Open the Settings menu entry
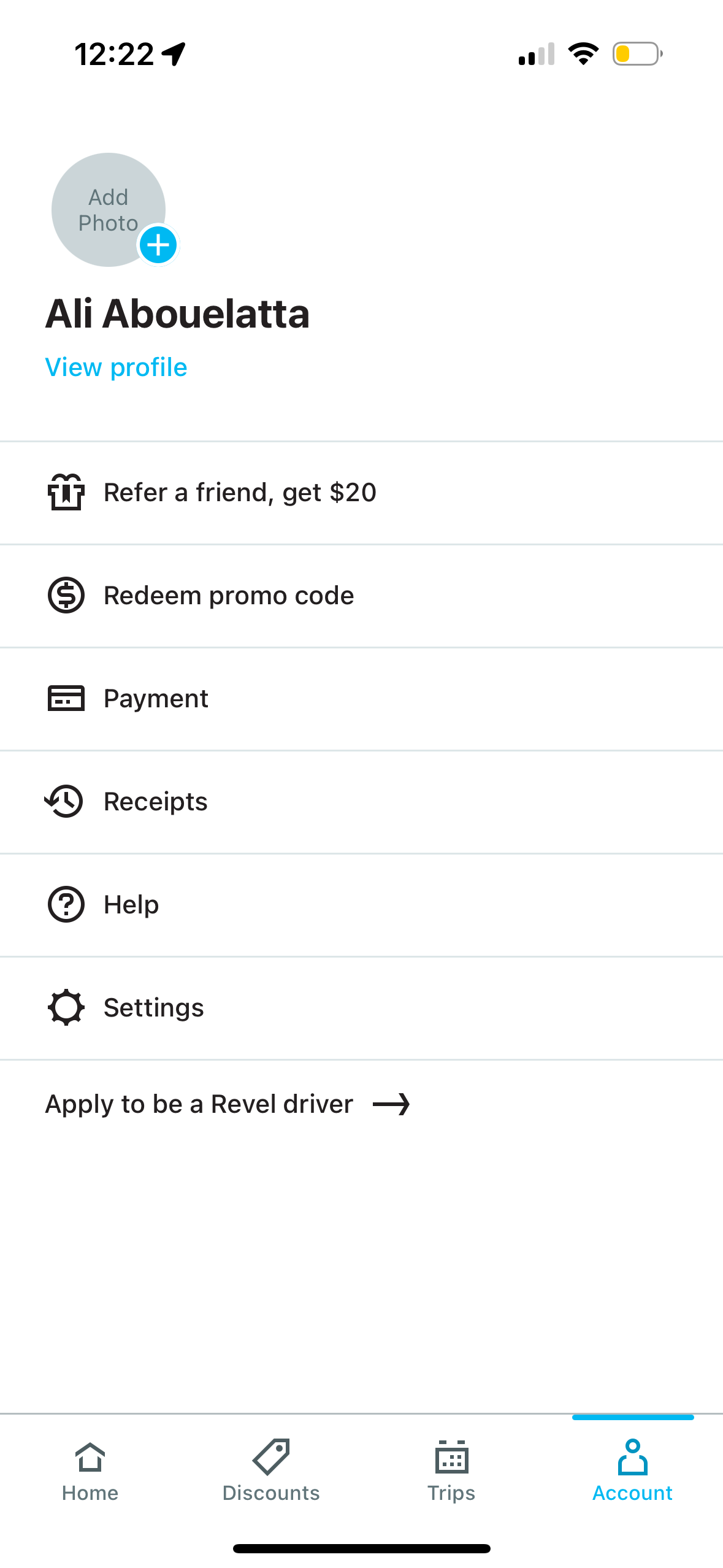The height and width of the screenshot is (1568, 723). 153,1007
